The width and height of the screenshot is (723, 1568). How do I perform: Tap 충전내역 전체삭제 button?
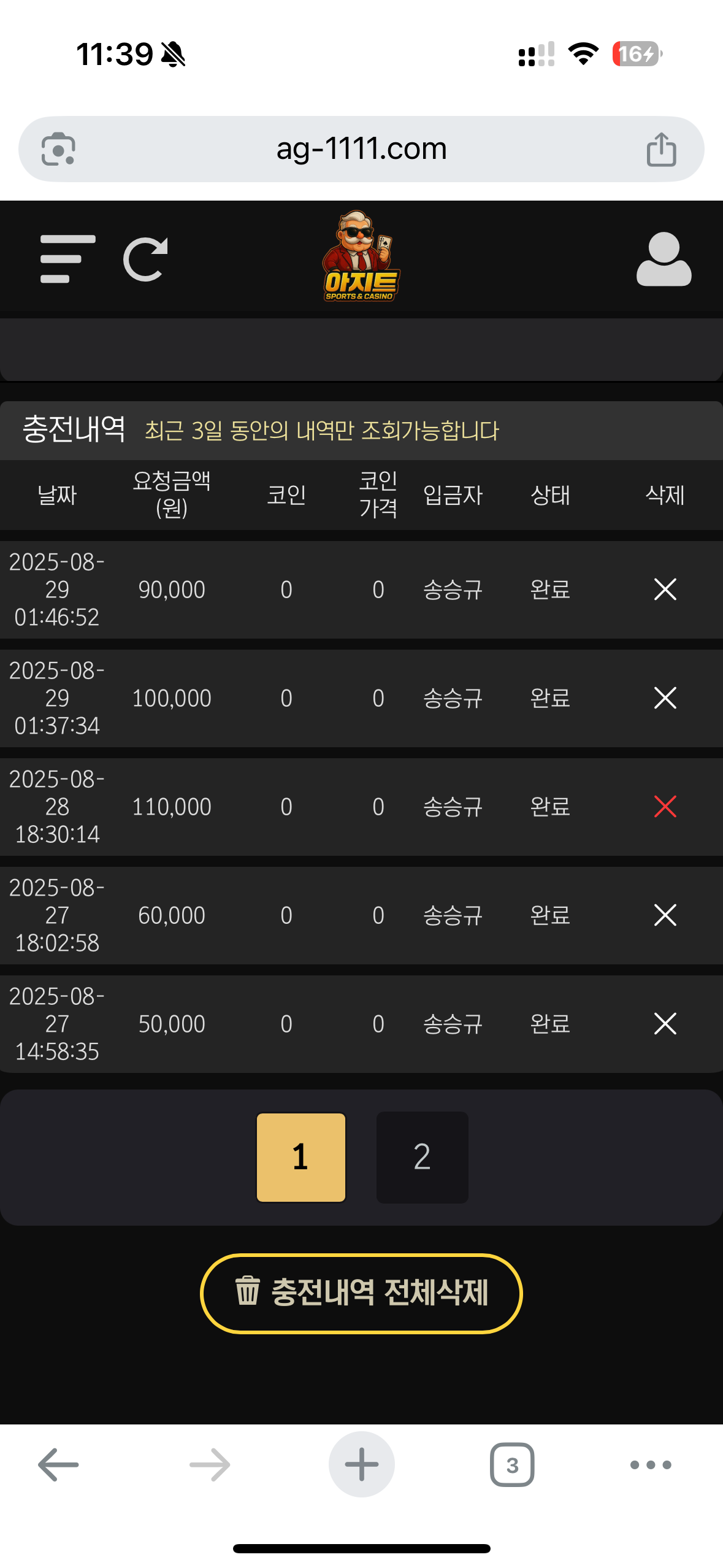pyautogui.click(x=361, y=1293)
